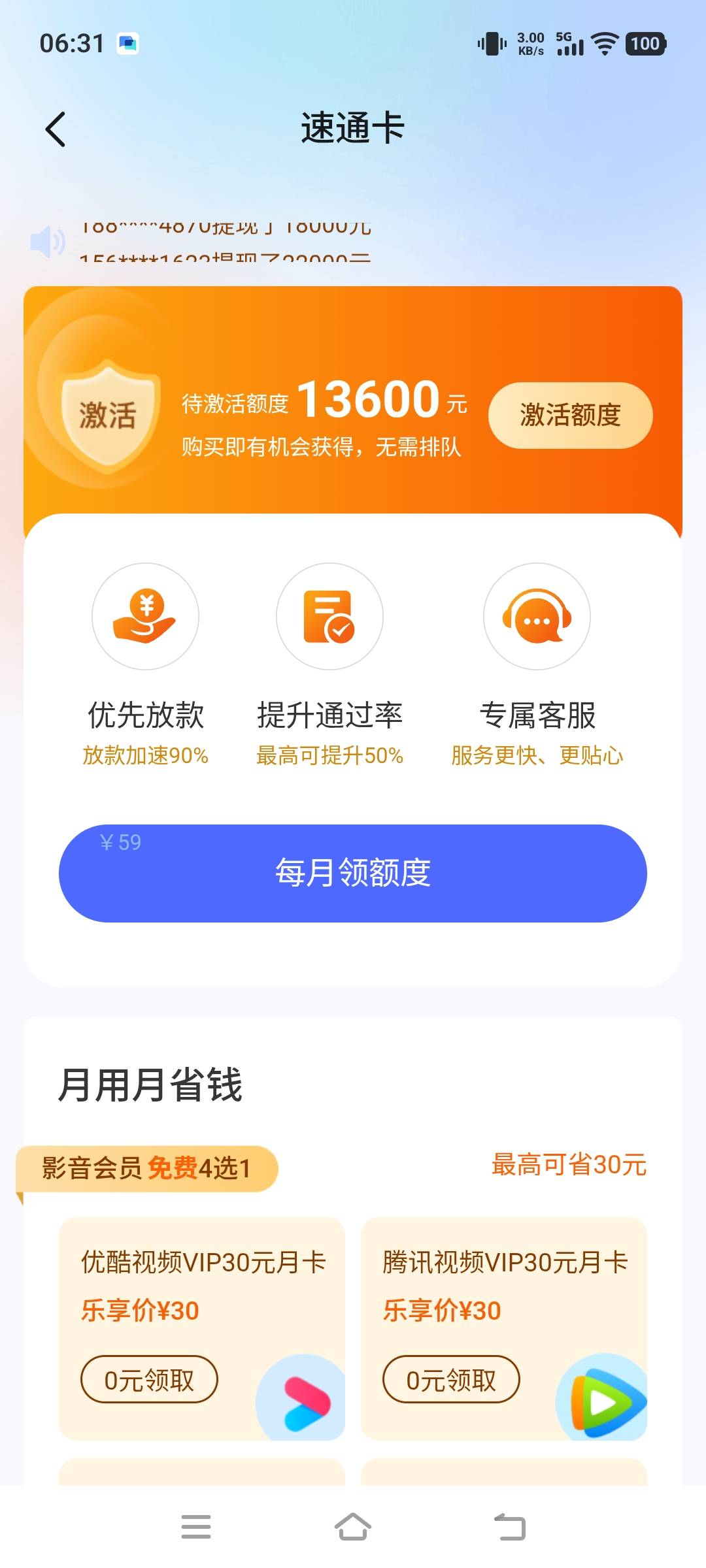Tap the 每月领额度 button

pyautogui.click(x=353, y=873)
